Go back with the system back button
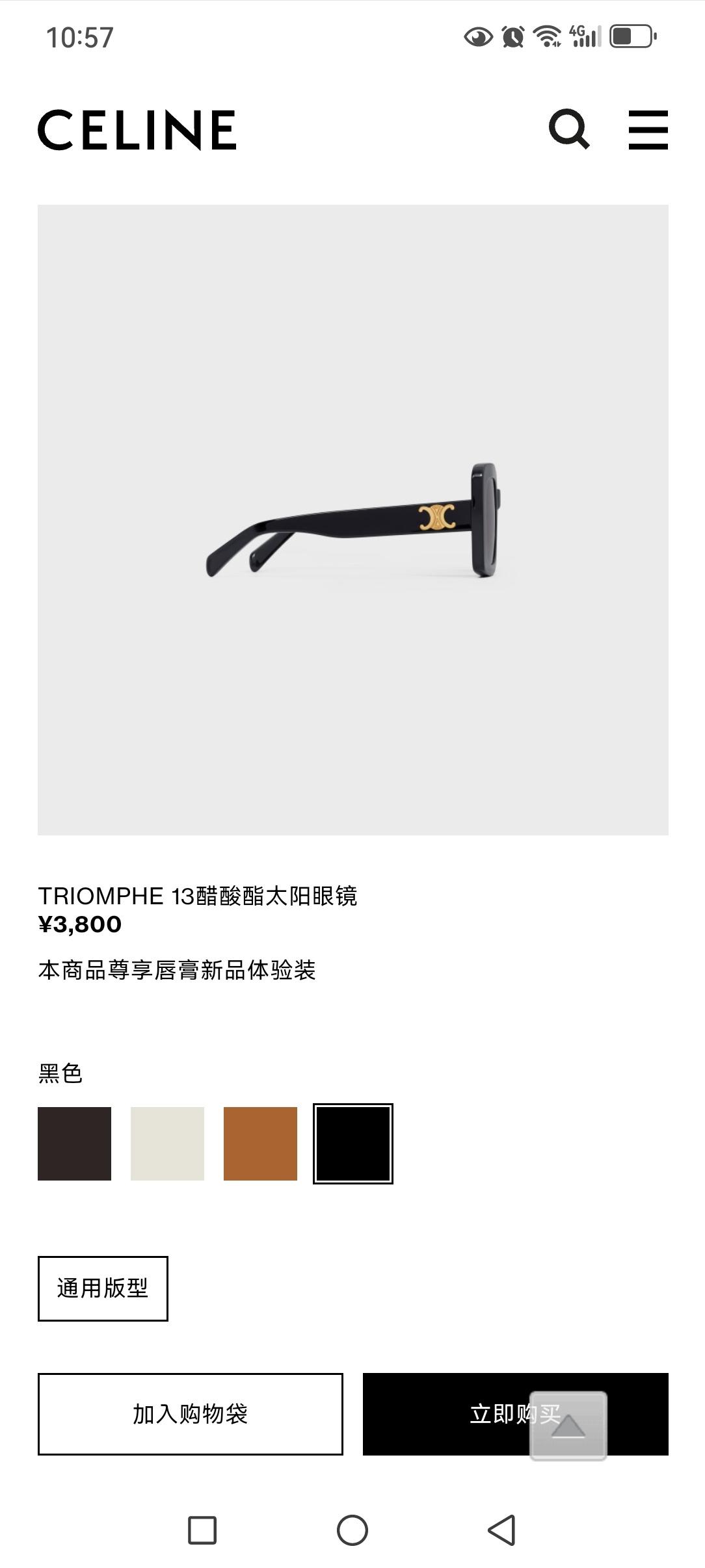This screenshot has width=705, height=1568. pos(501,1530)
